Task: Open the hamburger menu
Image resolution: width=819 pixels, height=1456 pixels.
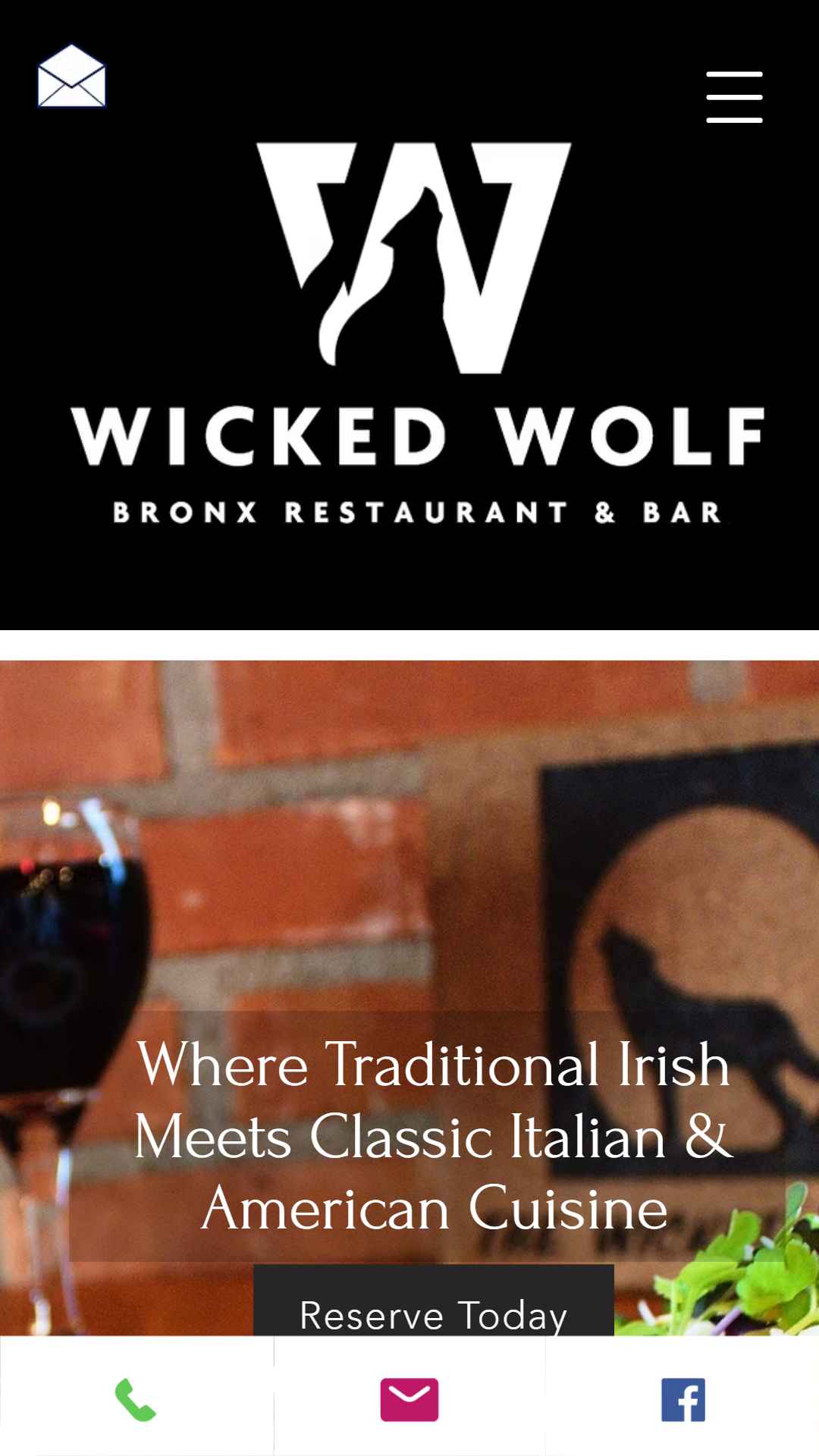Action: coord(734,97)
